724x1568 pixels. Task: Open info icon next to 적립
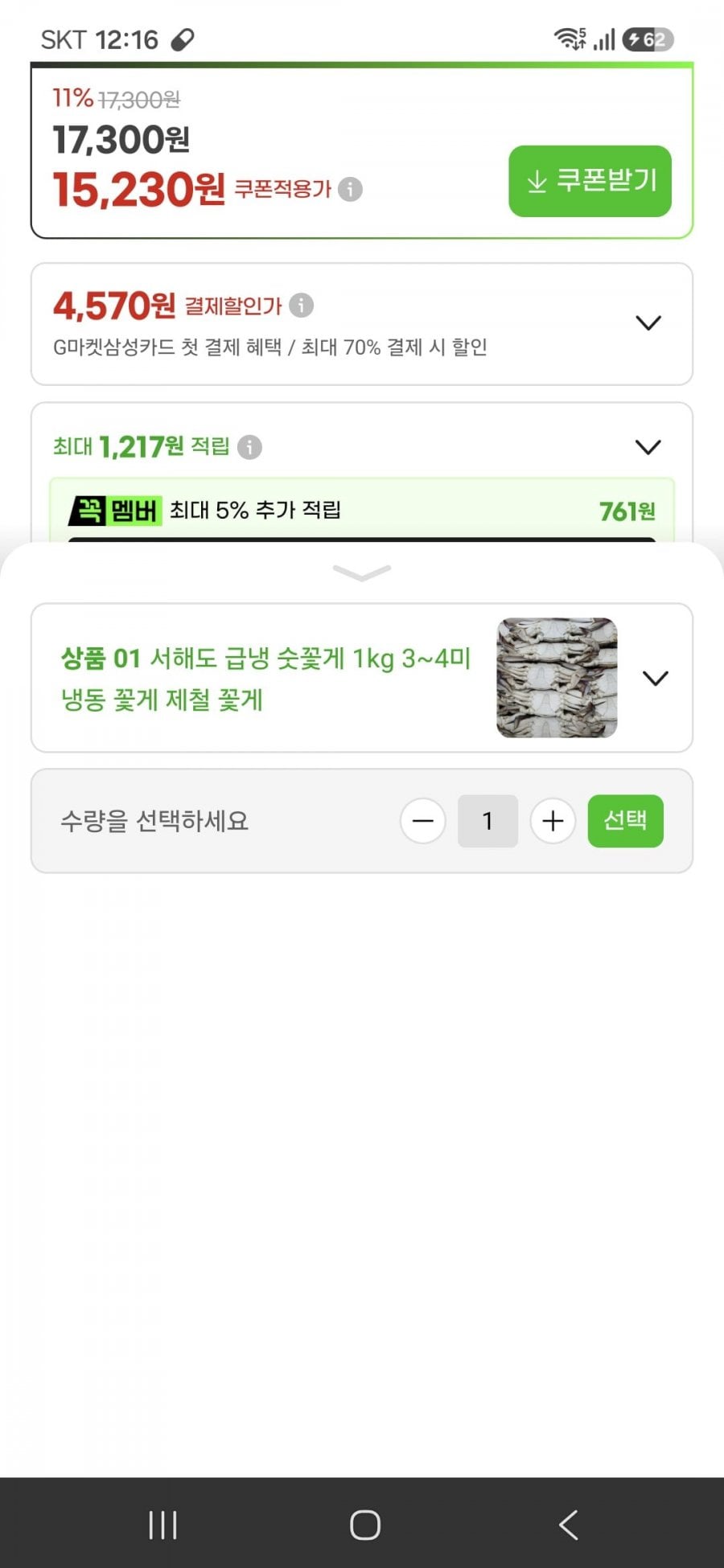(x=249, y=447)
